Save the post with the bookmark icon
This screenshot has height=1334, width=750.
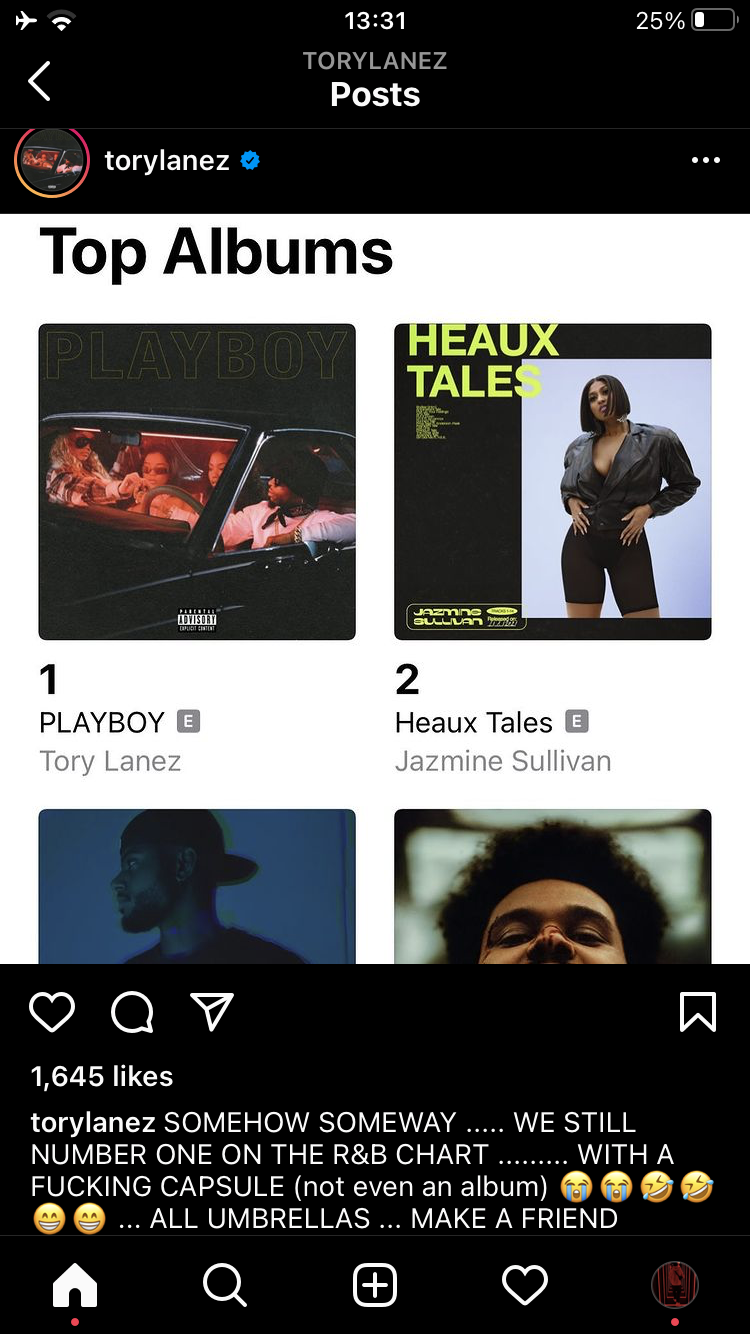(x=697, y=1012)
